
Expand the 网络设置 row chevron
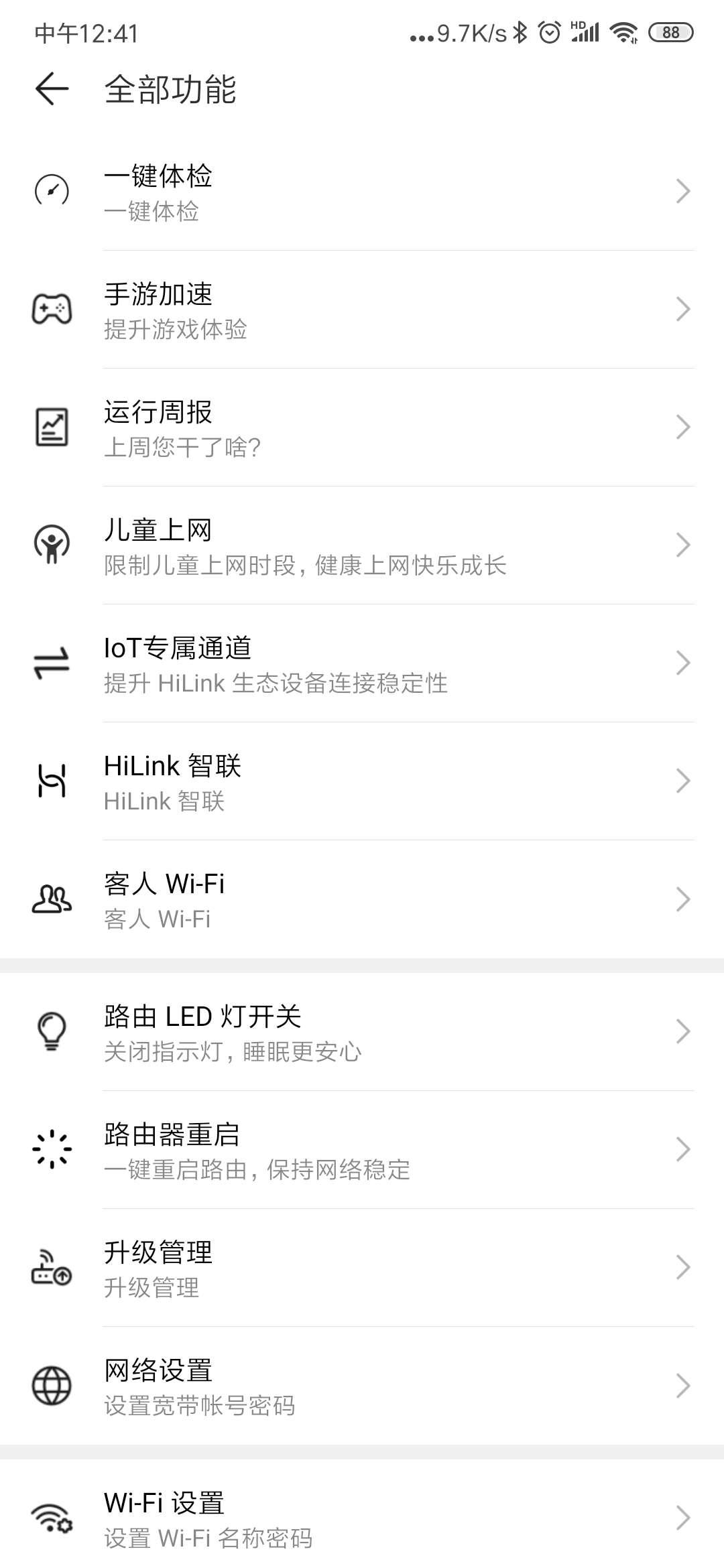pos(682,1385)
